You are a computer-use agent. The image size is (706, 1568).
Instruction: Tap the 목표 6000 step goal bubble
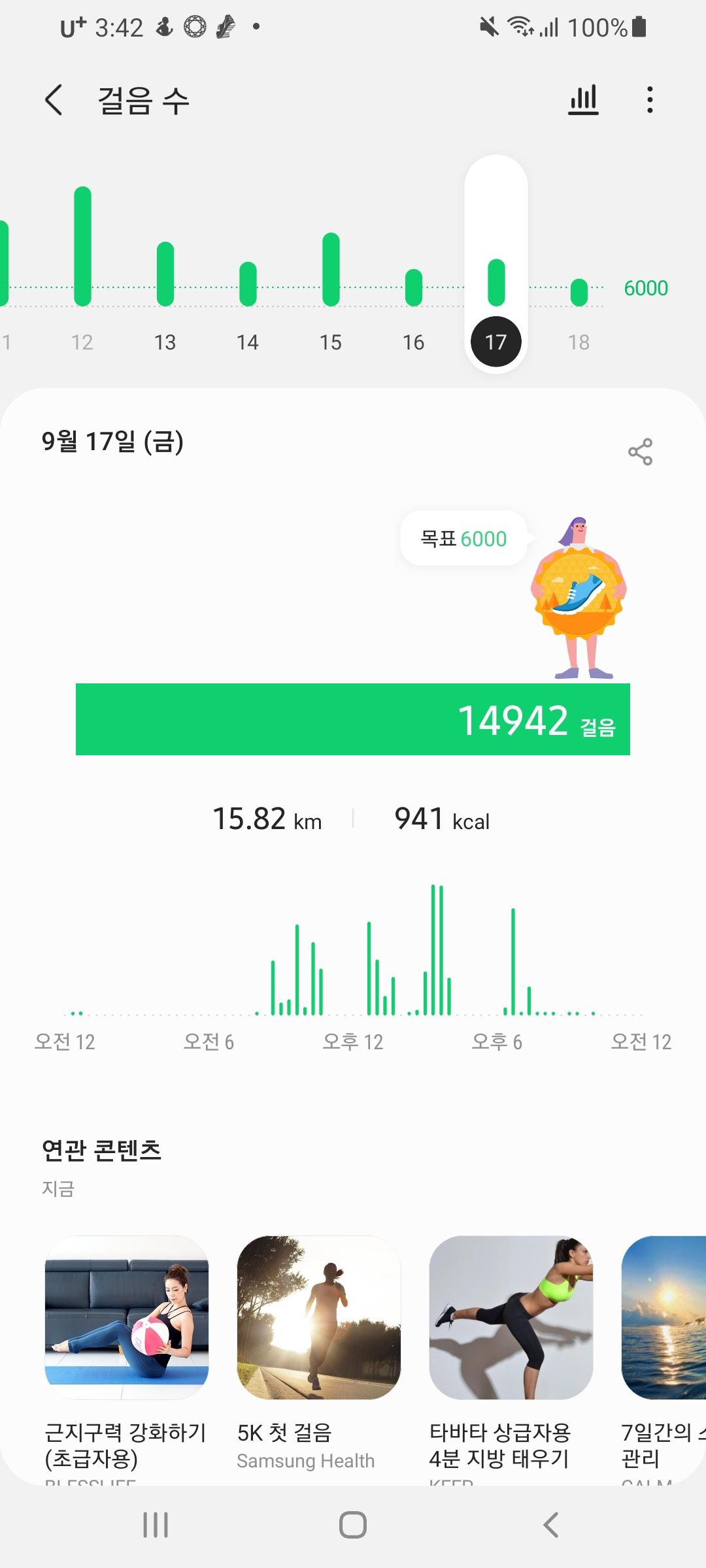pyautogui.click(x=463, y=538)
